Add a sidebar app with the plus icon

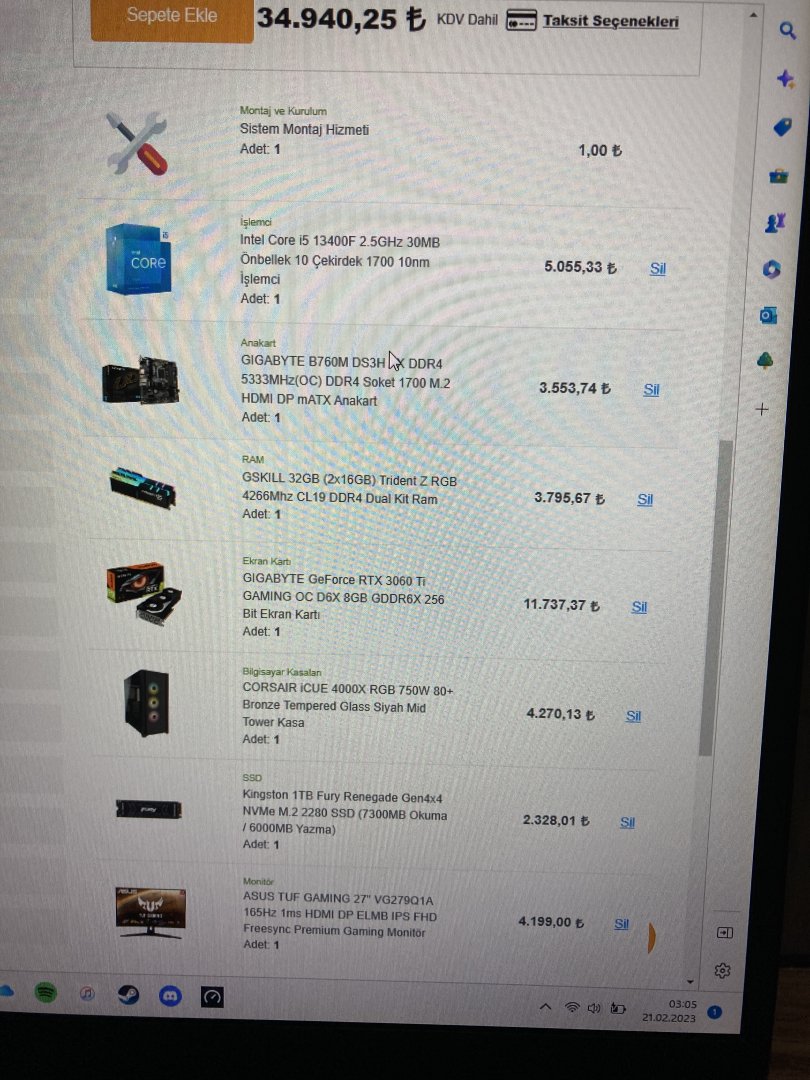tap(762, 409)
